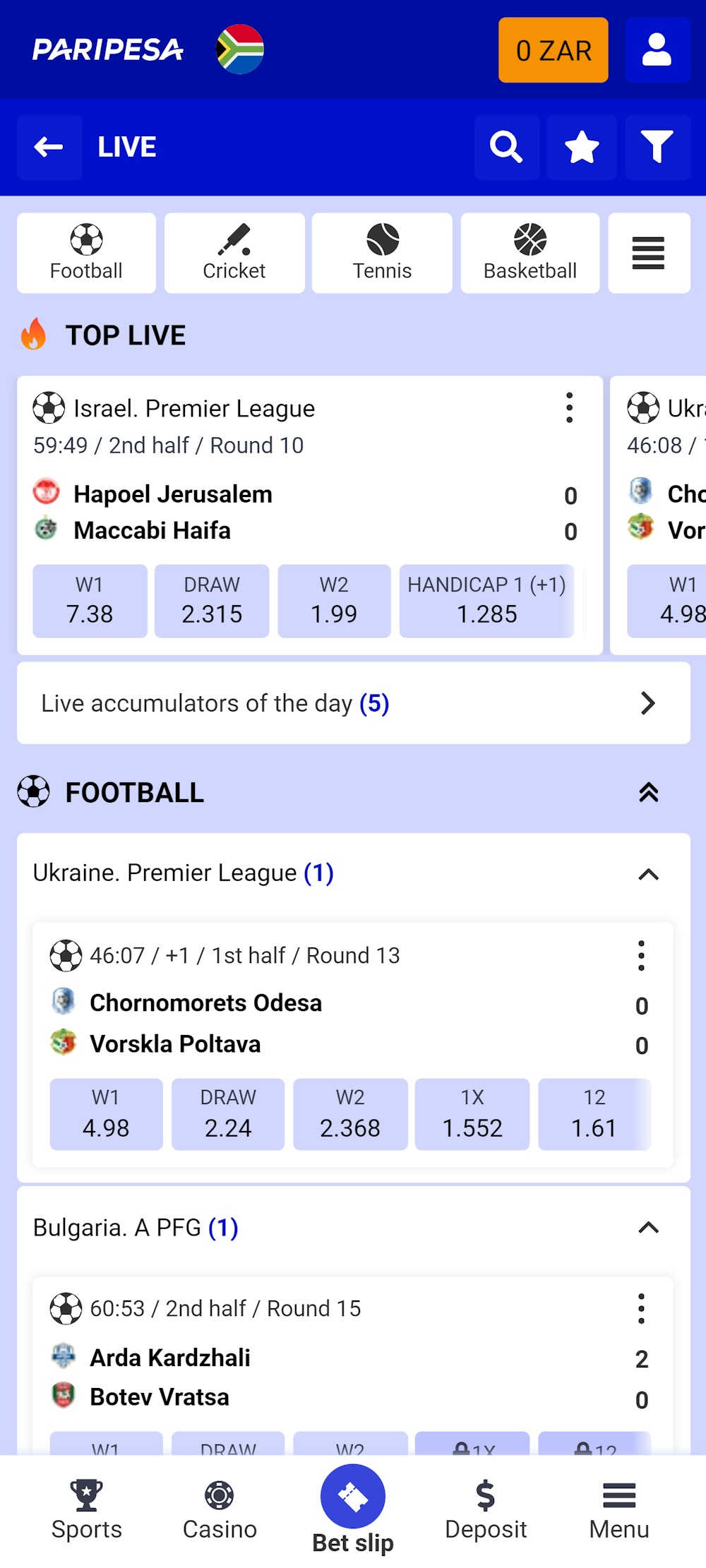The width and height of the screenshot is (706, 1568).
Task: Select the Cricket sport icon
Action: click(234, 252)
